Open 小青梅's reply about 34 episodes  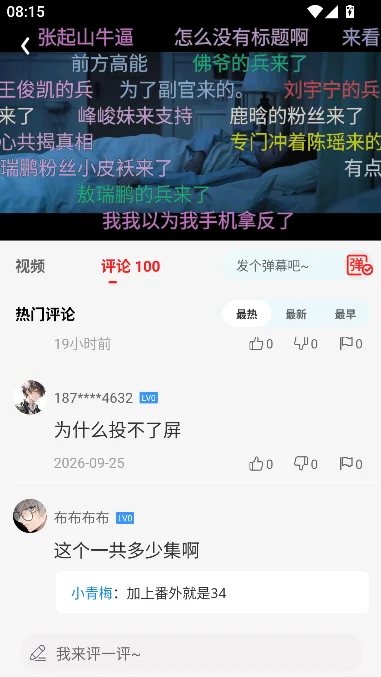pyautogui.click(x=212, y=593)
